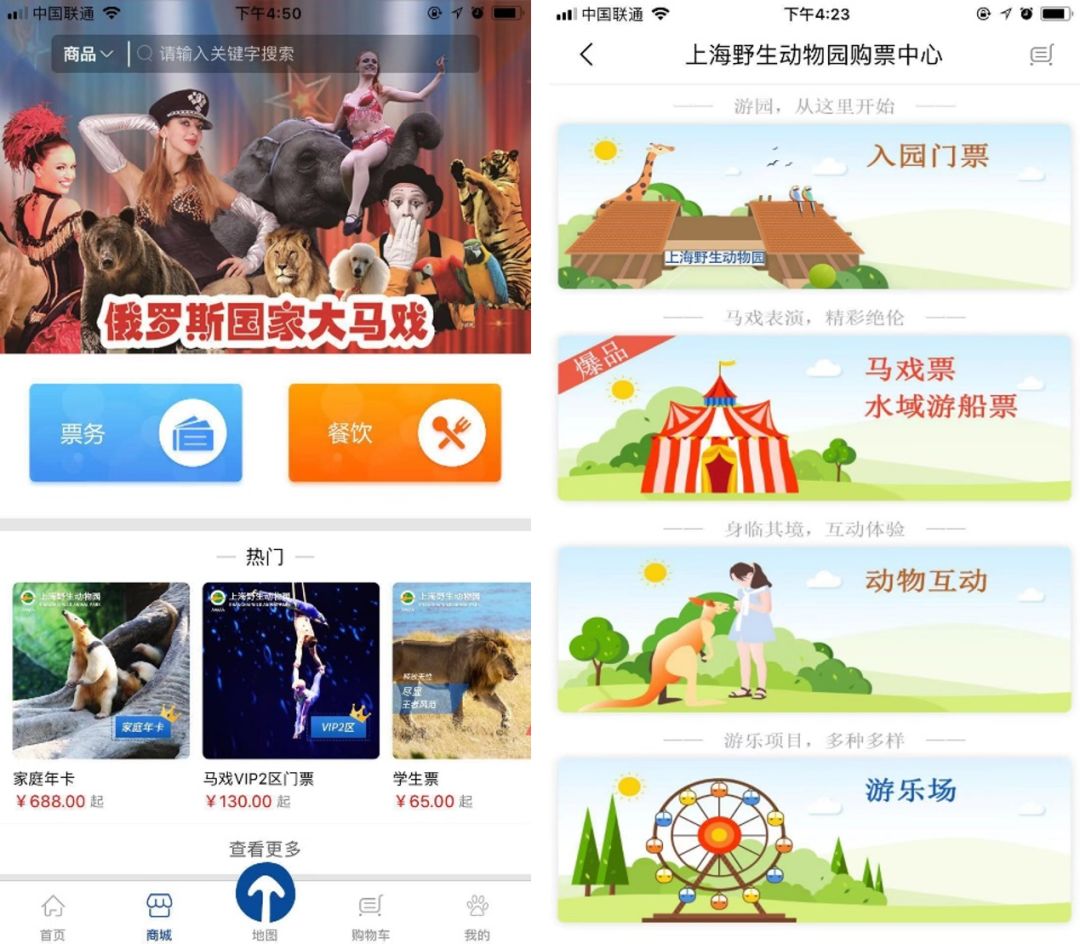Open the 餐饮 dining button
Screen dimensions: 1080x944
click(x=394, y=433)
